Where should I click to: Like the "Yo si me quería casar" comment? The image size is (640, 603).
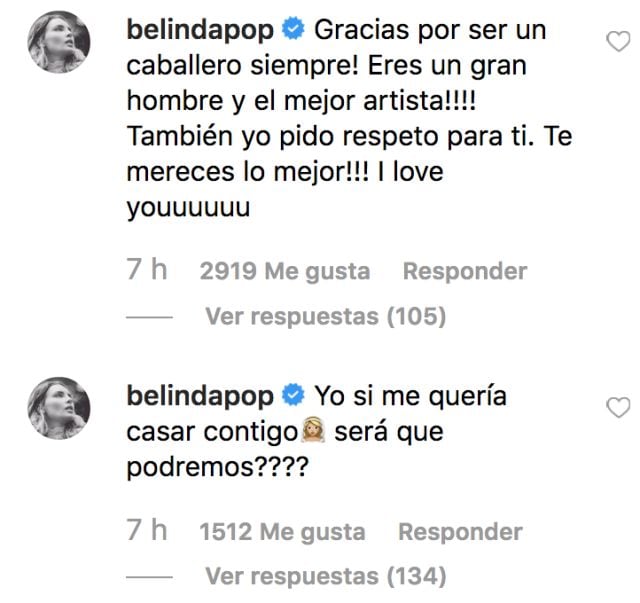(x=619, y=406)
